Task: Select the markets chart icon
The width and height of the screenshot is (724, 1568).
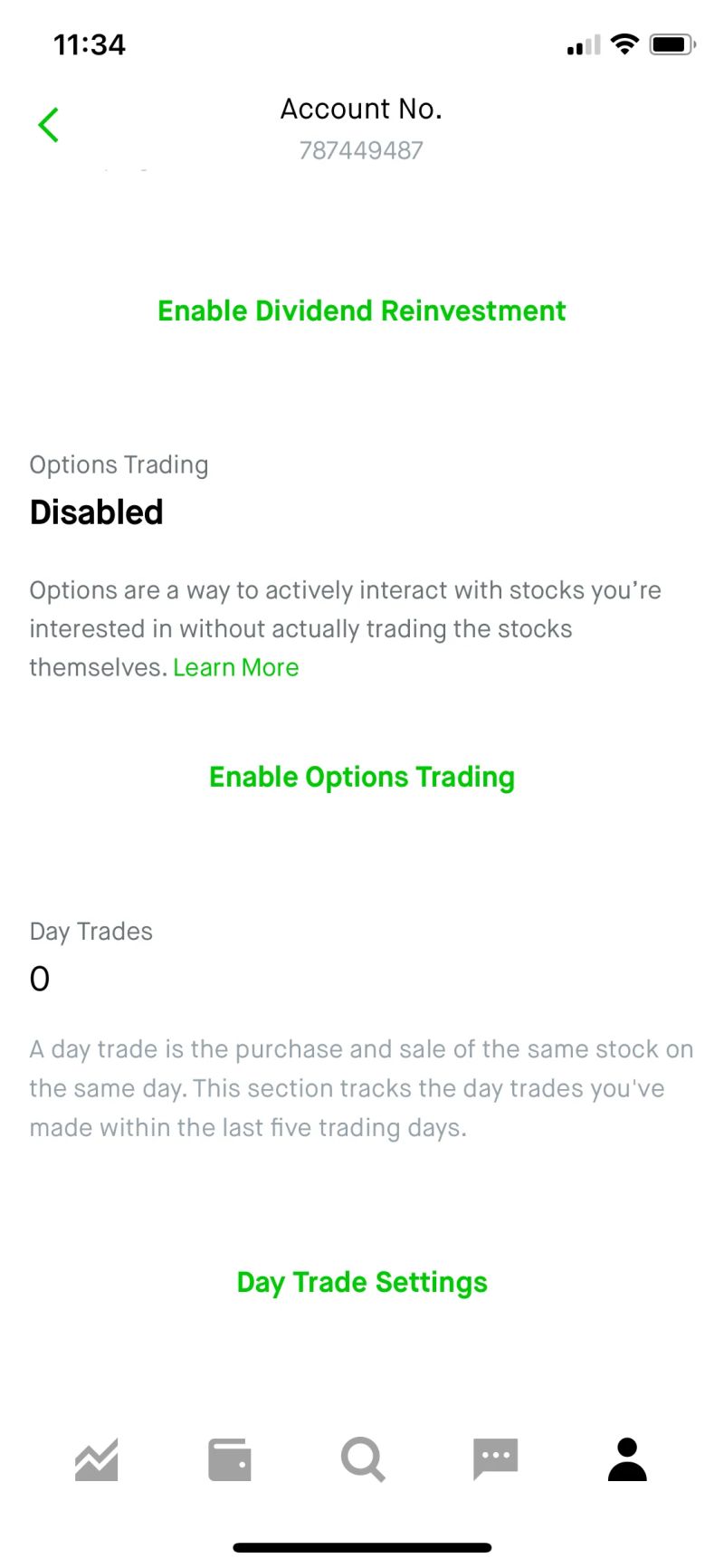Action: [95, 1458]
